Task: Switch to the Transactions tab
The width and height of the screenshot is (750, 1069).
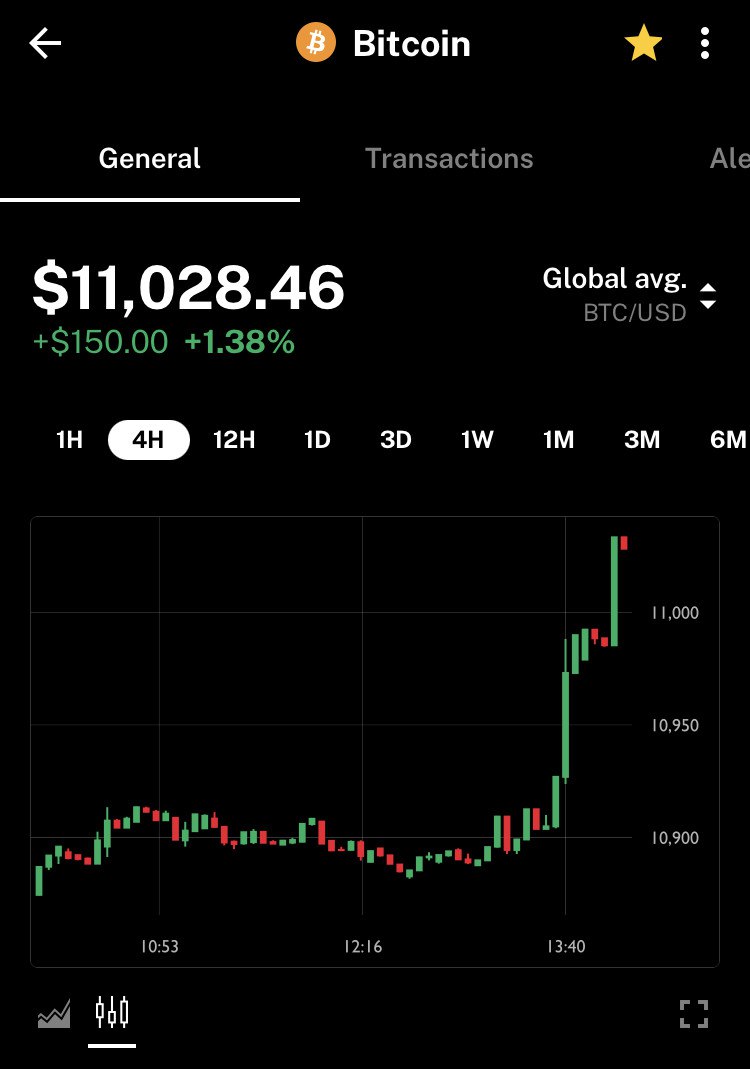Action: click(449, 159)
